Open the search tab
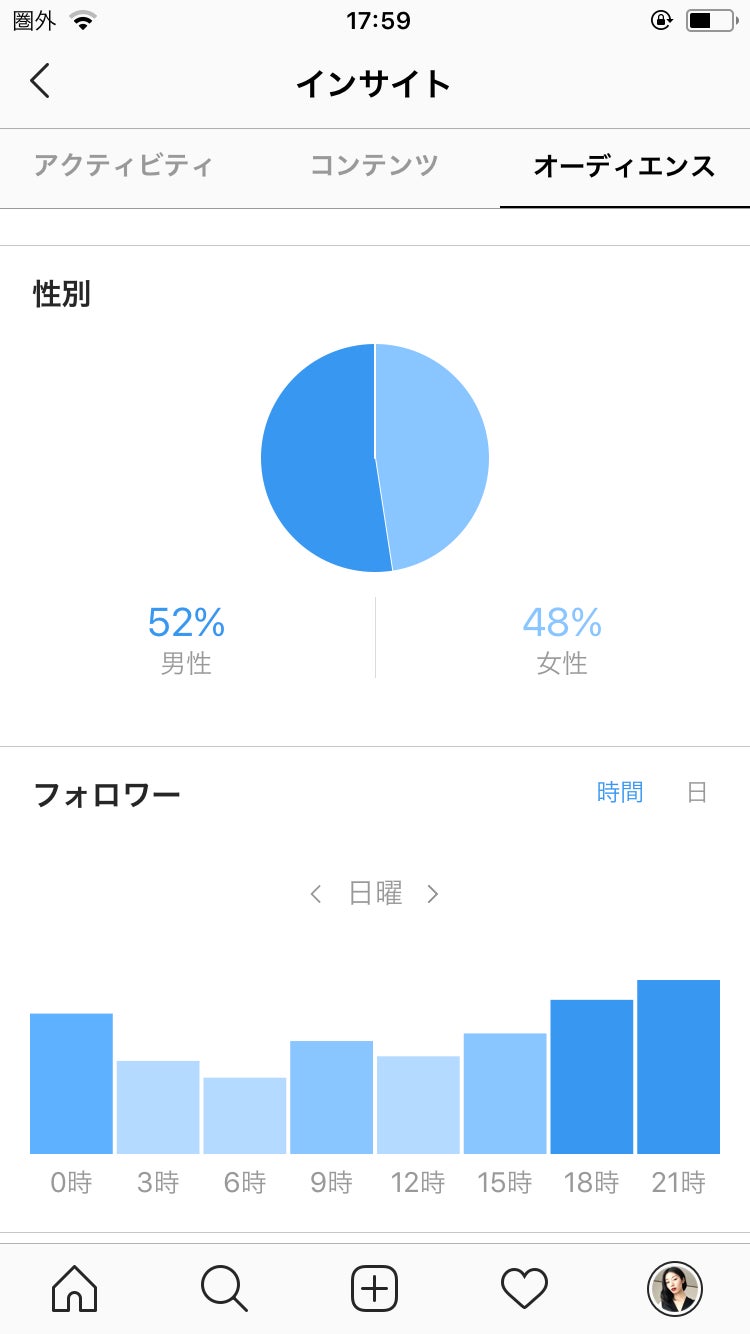Image resolution: width=750 pixels, height=1334 pixels. point(224,1288)
